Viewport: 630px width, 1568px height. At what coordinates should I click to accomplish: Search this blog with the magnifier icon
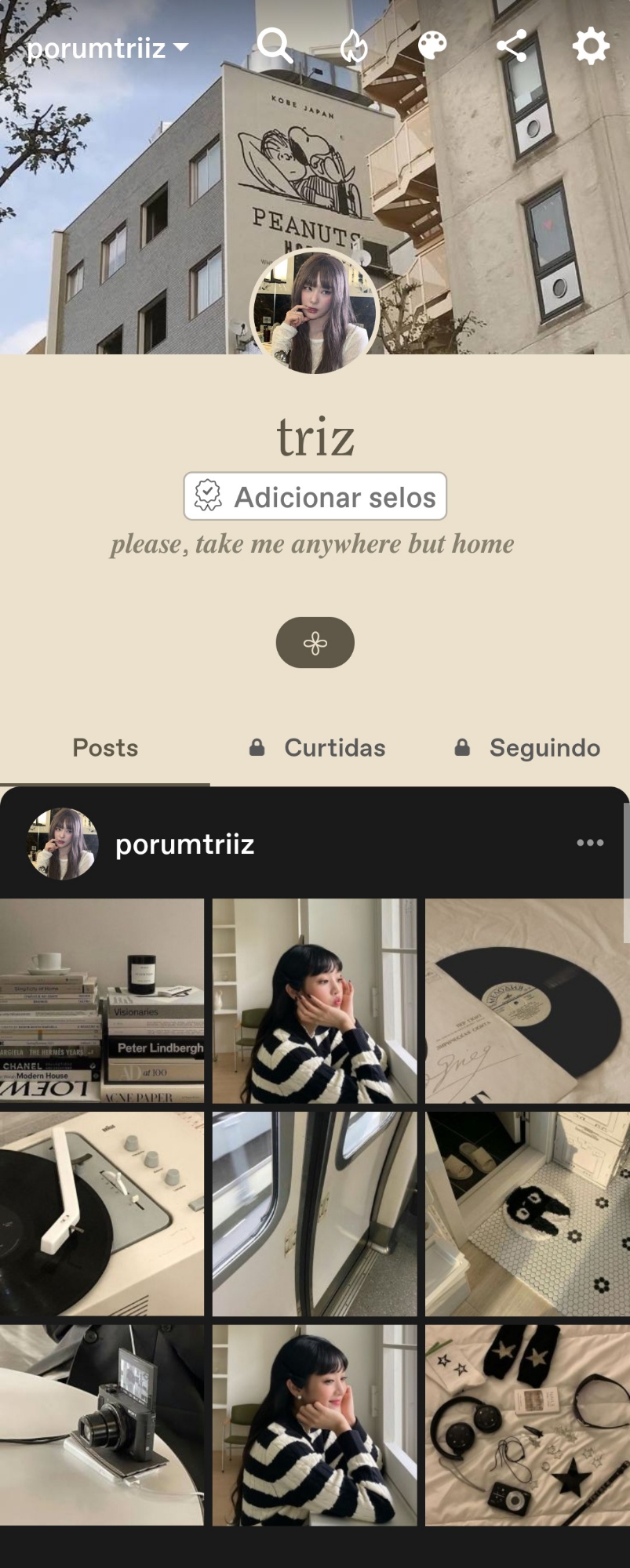click(x=275, y=46)
